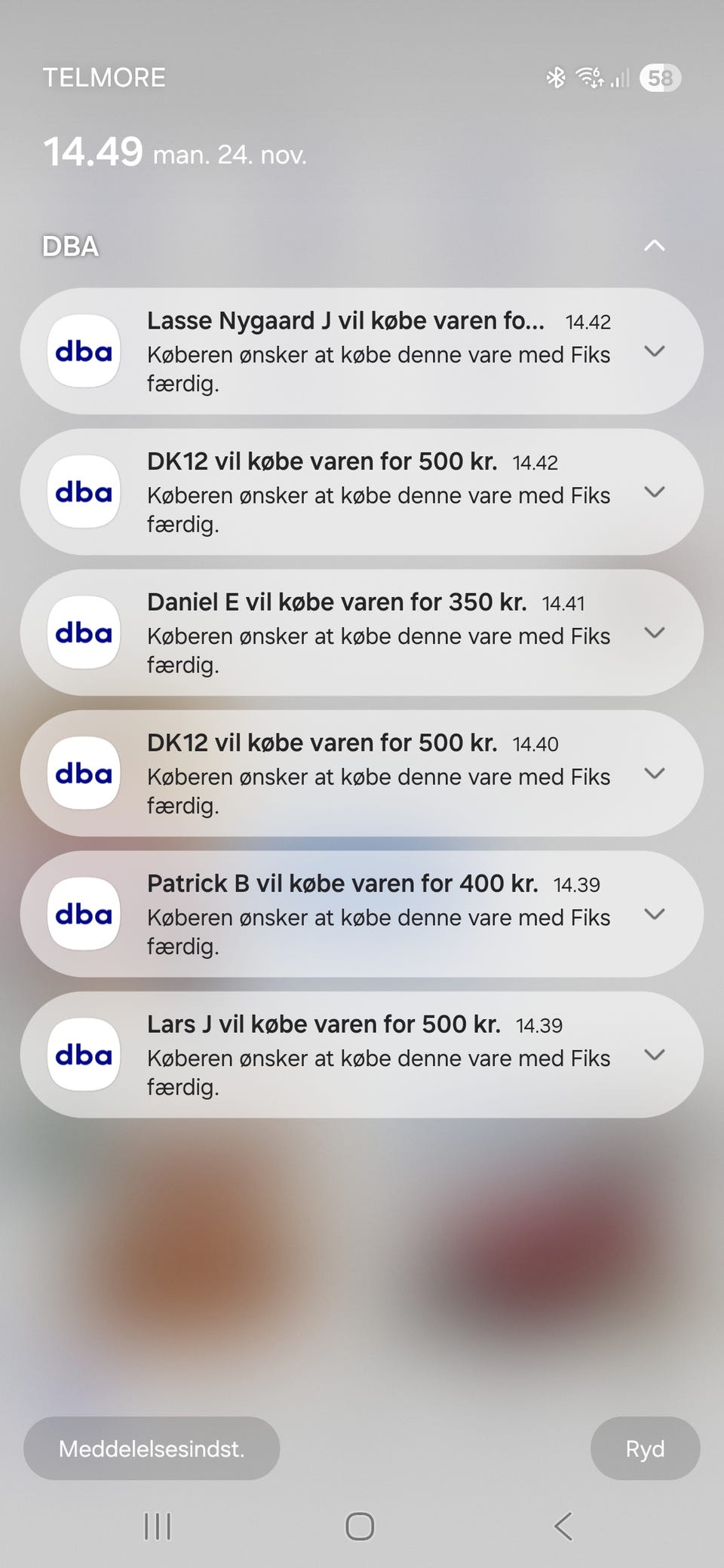Expand the Daniel E notification
This screenshot has width=724, height=1568.
pyautogui.click(x=654, y=633)
